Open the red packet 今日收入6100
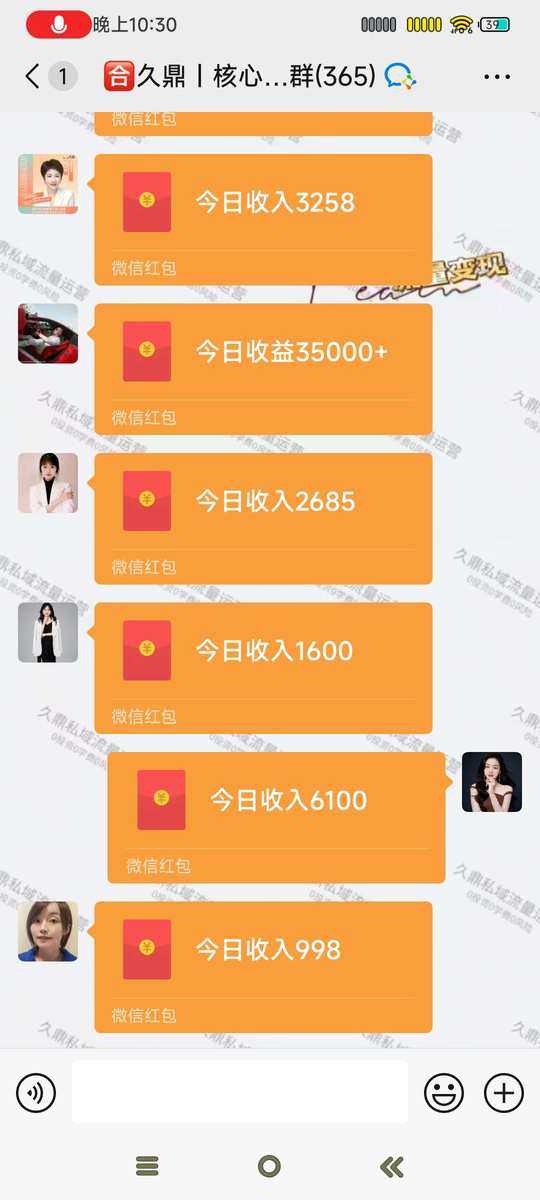This screenshot has height=1200, width=540. point(277,817)
